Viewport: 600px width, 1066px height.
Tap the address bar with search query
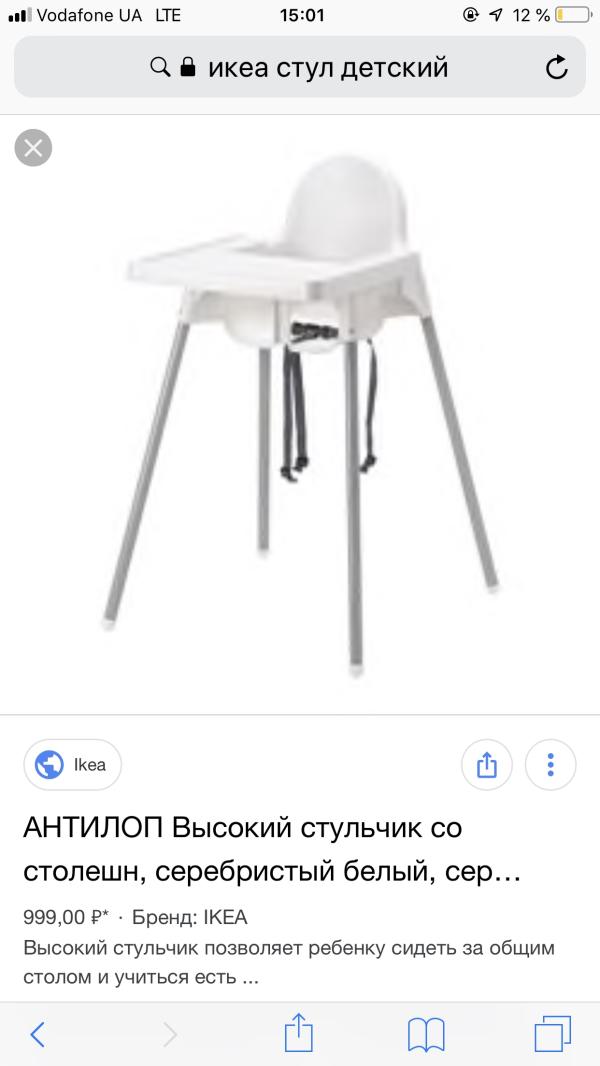(x=300, y=67)
